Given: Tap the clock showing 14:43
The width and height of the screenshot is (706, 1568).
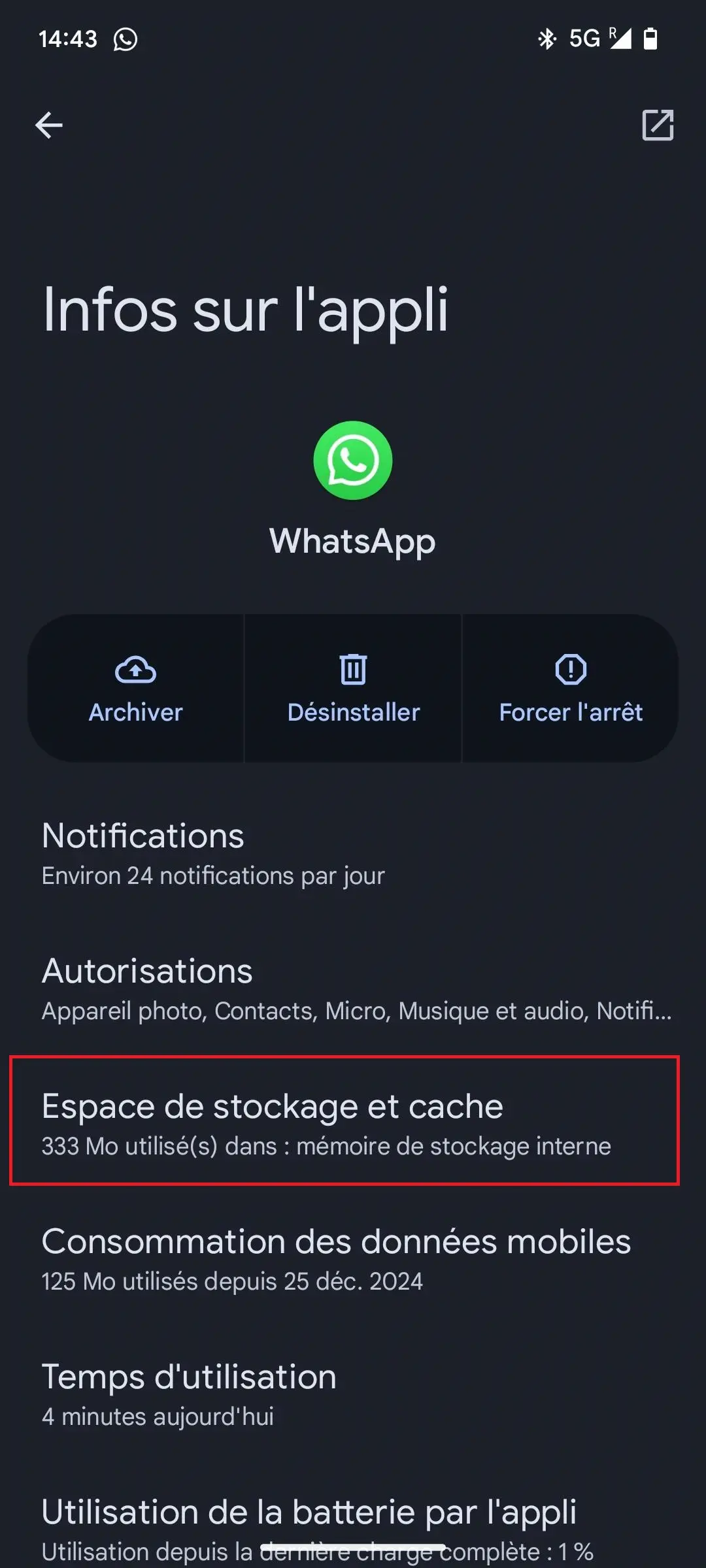Looking at the screenshot, I should (69, 39).
